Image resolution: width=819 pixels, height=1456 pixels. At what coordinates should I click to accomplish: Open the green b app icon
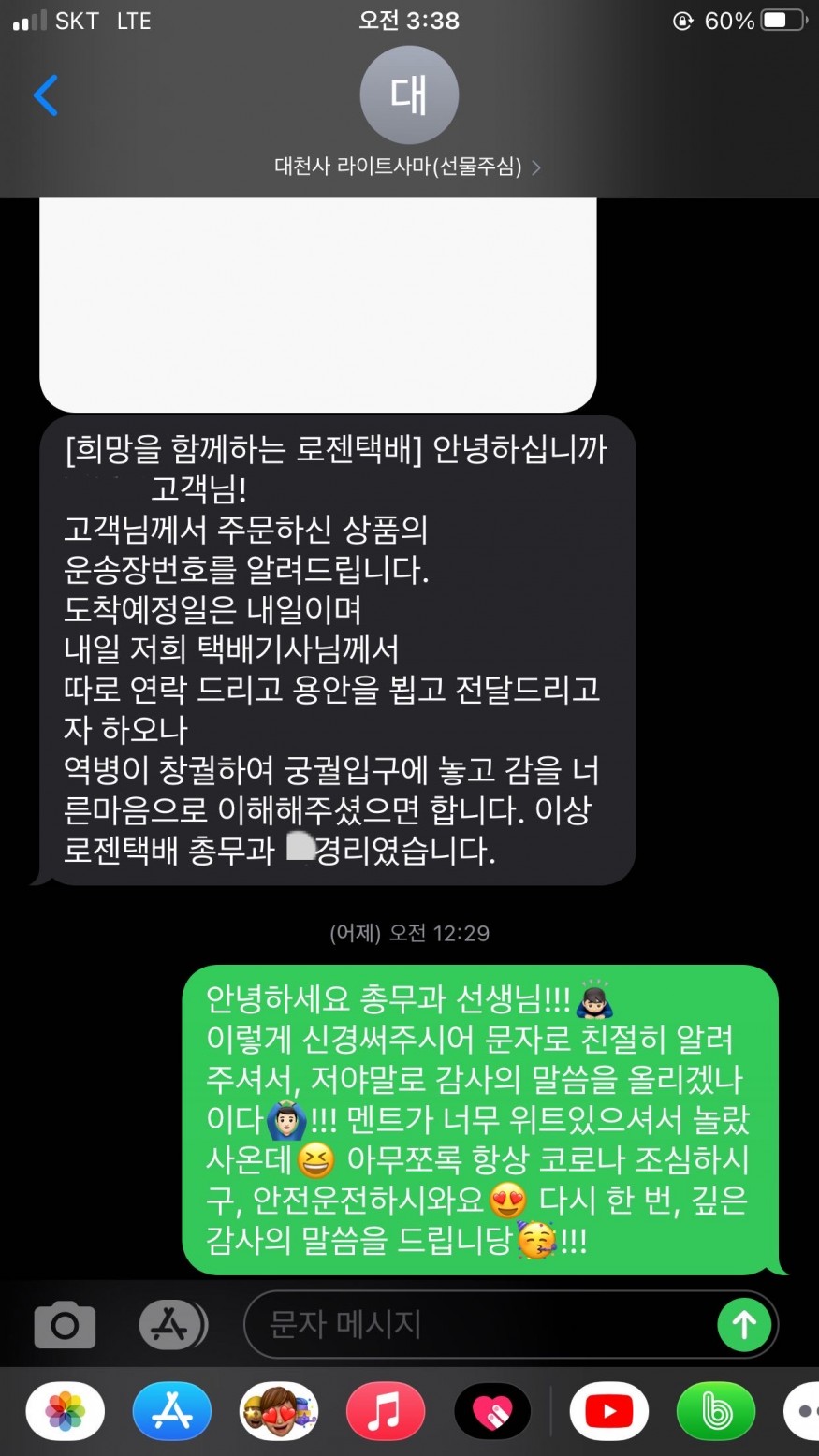[x=716, y=1411]
